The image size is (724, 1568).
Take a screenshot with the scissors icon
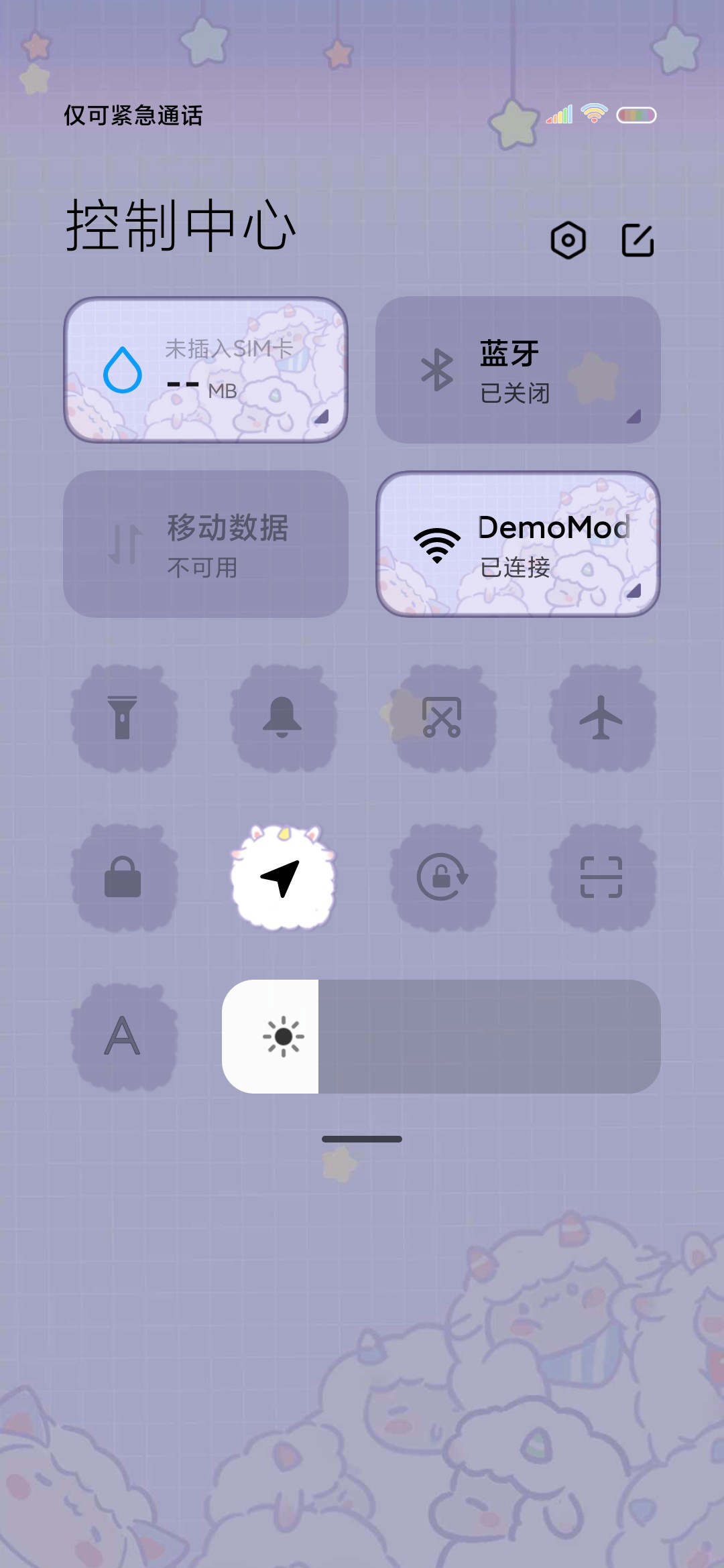tap(442, 718)
